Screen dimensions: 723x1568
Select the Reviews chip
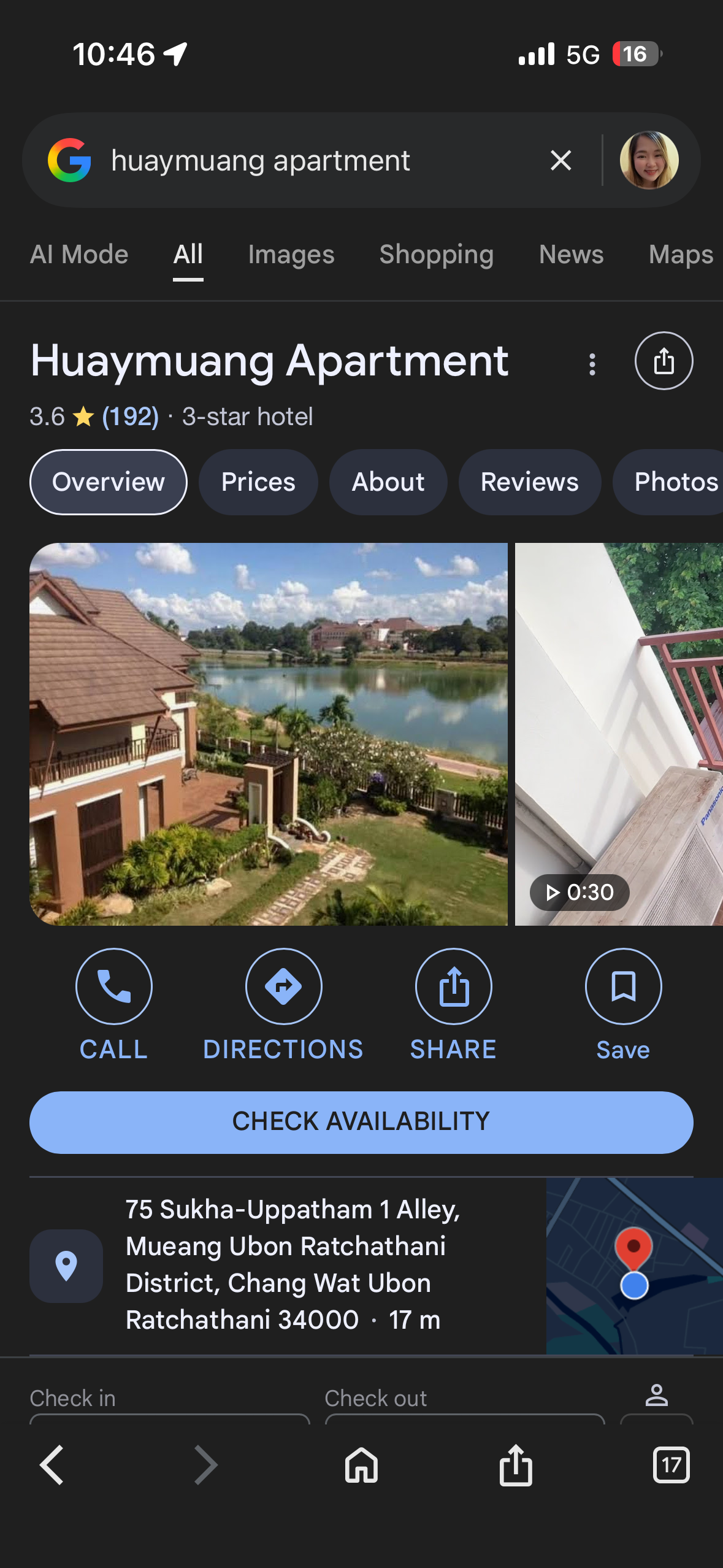pos(530,482)
